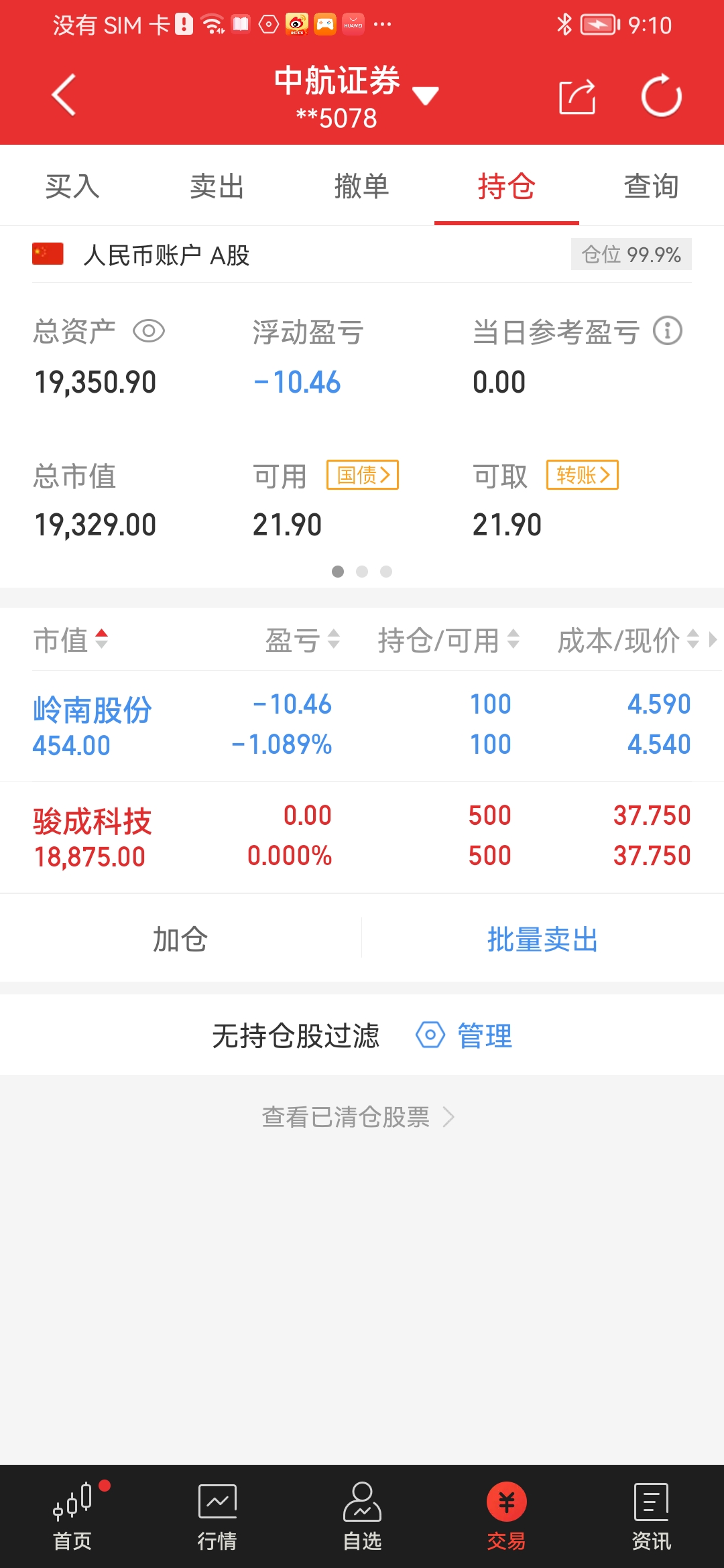Screen dimensions: 724x1568
Task: Switch to the 买入 tab
Action: coord(72,186)
